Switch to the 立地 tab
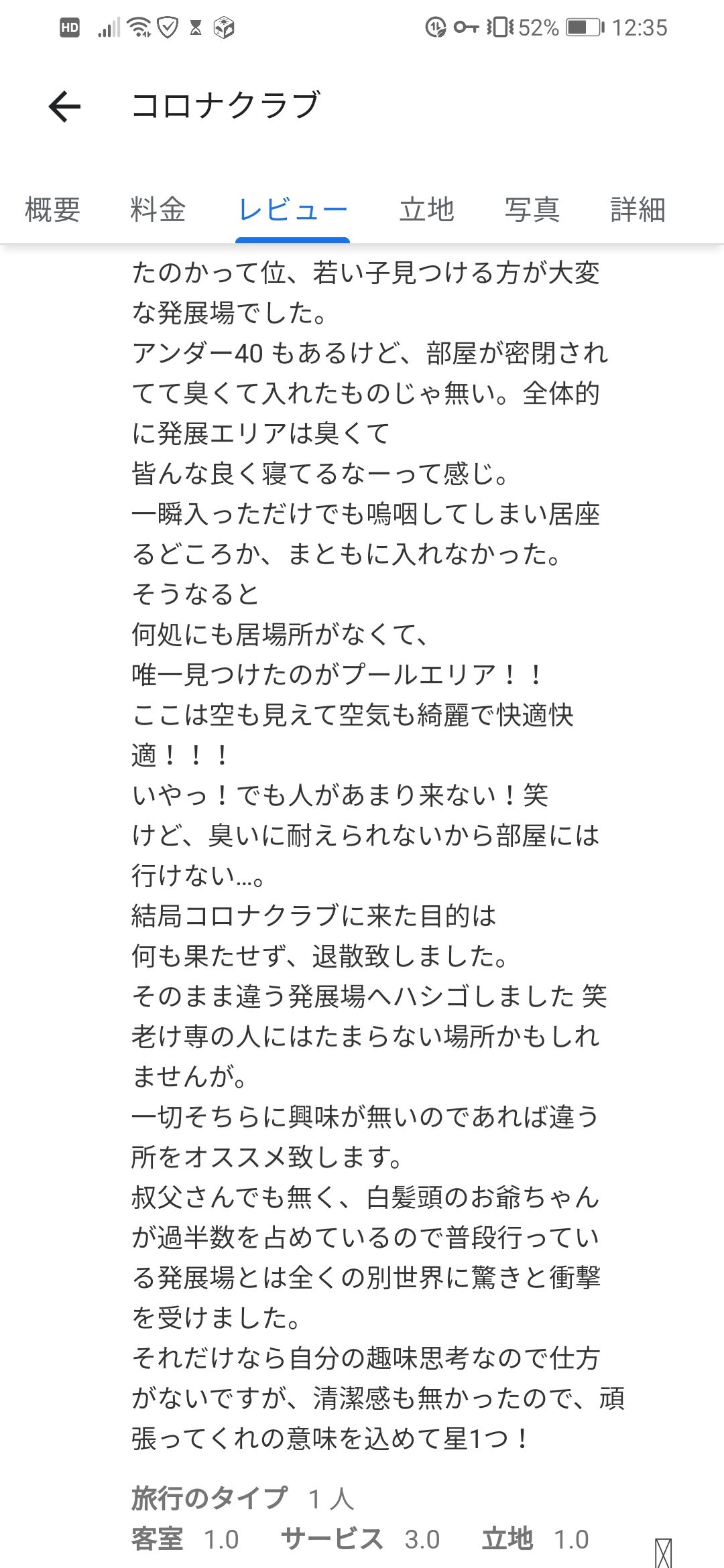The height and width of the screenshot is (1568, 724). [427, 210]
